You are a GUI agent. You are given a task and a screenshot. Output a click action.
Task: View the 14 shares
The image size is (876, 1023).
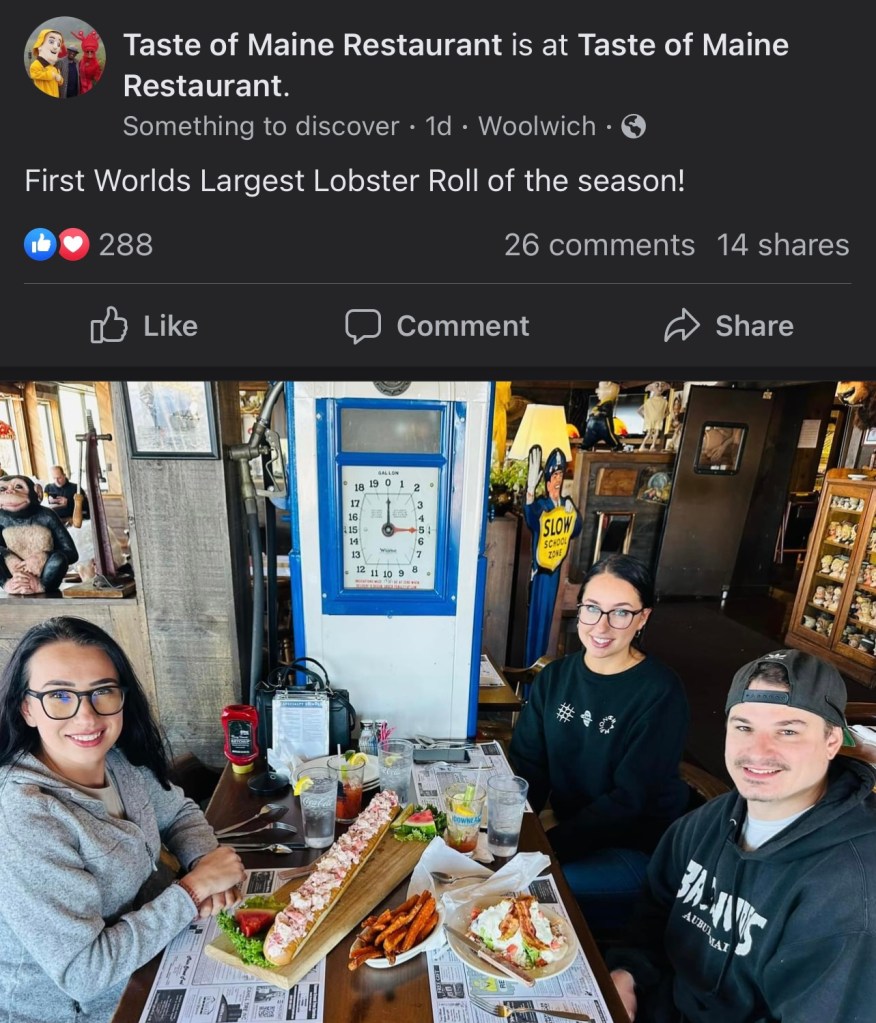[x=782, y=245]
